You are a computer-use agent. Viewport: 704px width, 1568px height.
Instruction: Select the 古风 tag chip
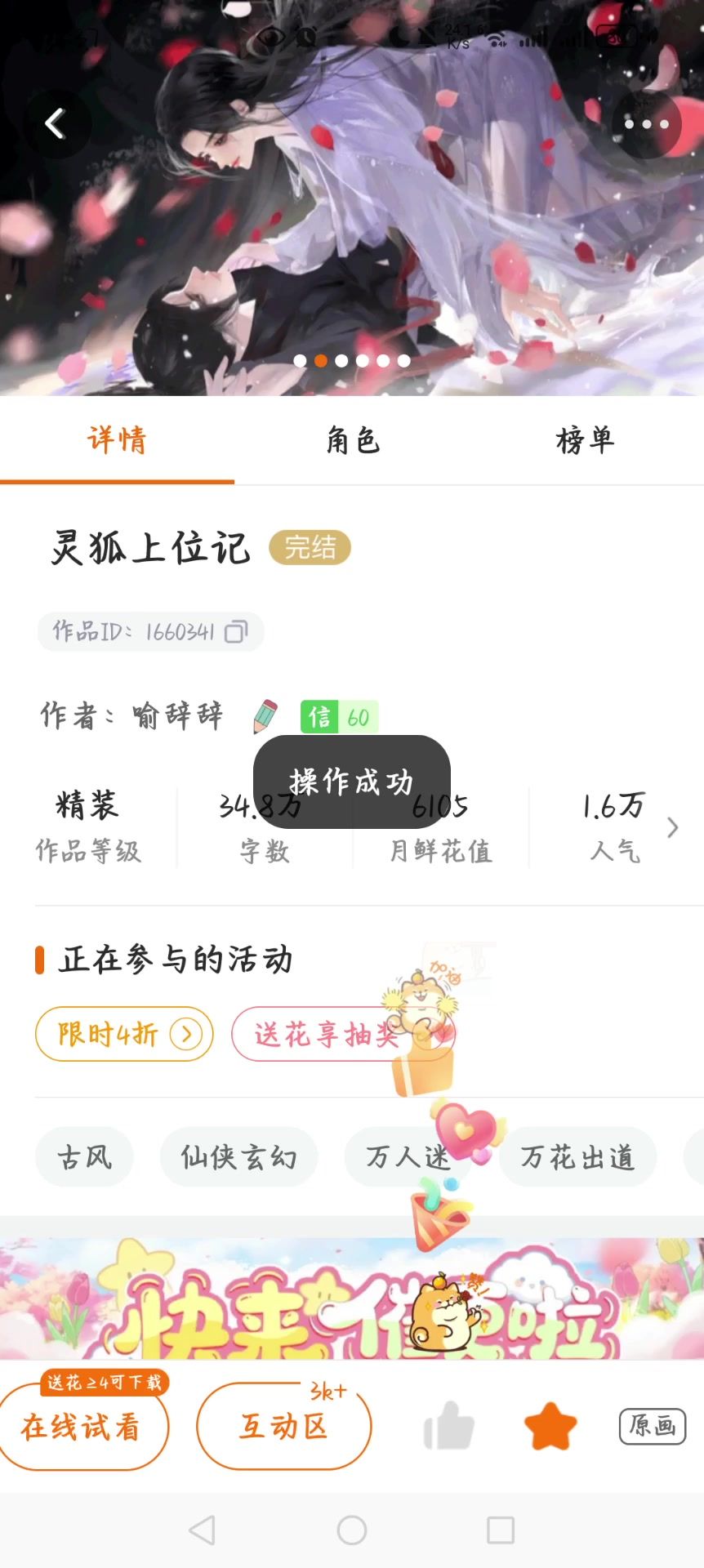pos(84,1157)
